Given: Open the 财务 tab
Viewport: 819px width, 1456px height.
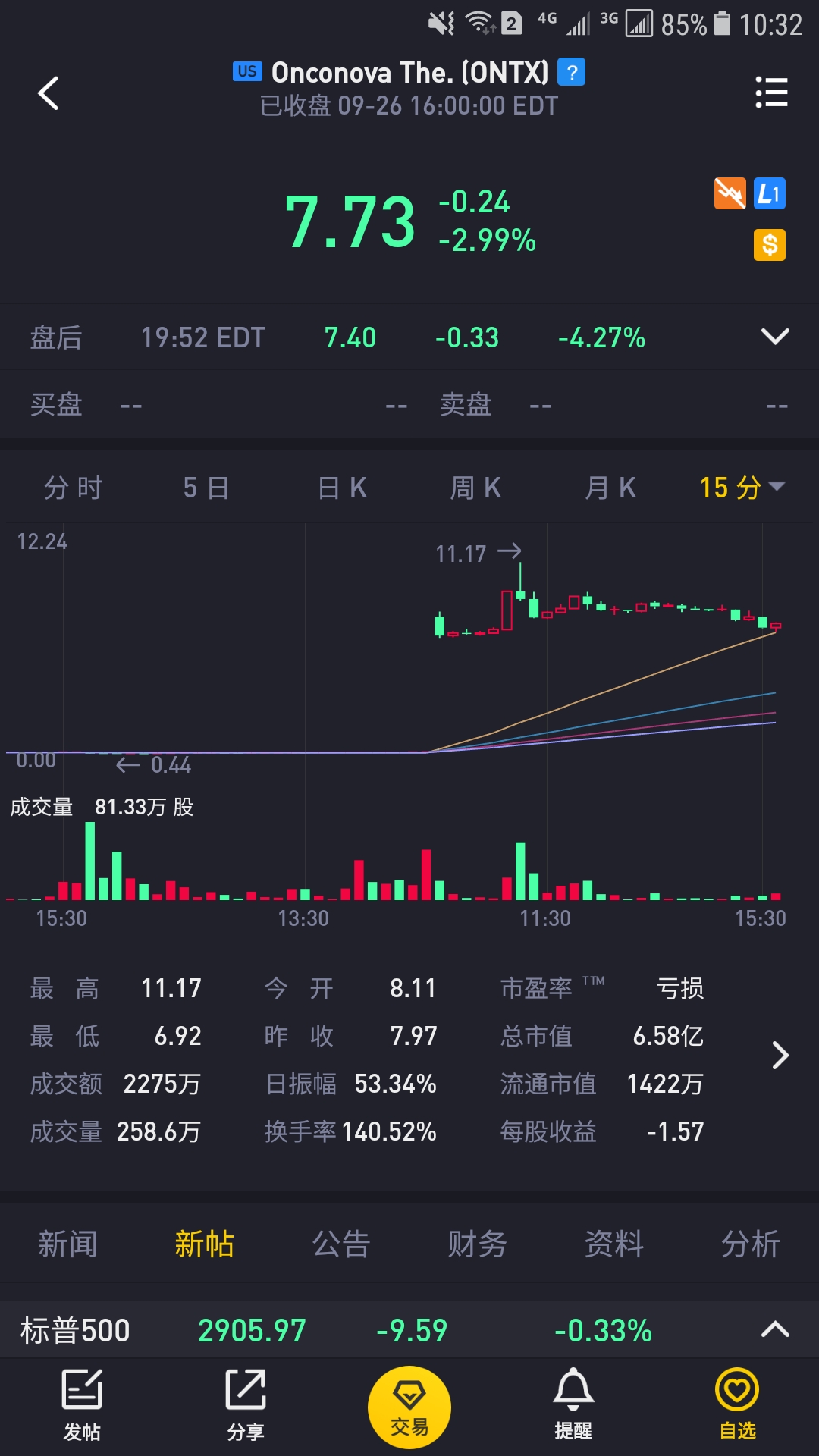Looking at the screenshot, I should (477, 1244).
